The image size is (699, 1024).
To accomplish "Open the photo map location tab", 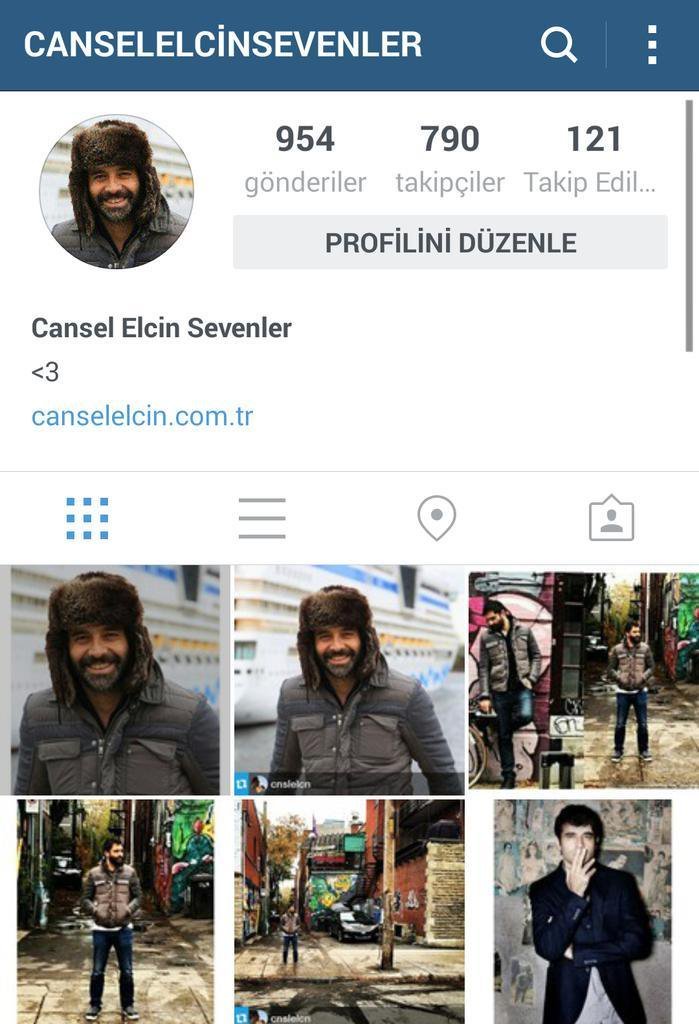I will pyautogui.click(x=436, y=518).
